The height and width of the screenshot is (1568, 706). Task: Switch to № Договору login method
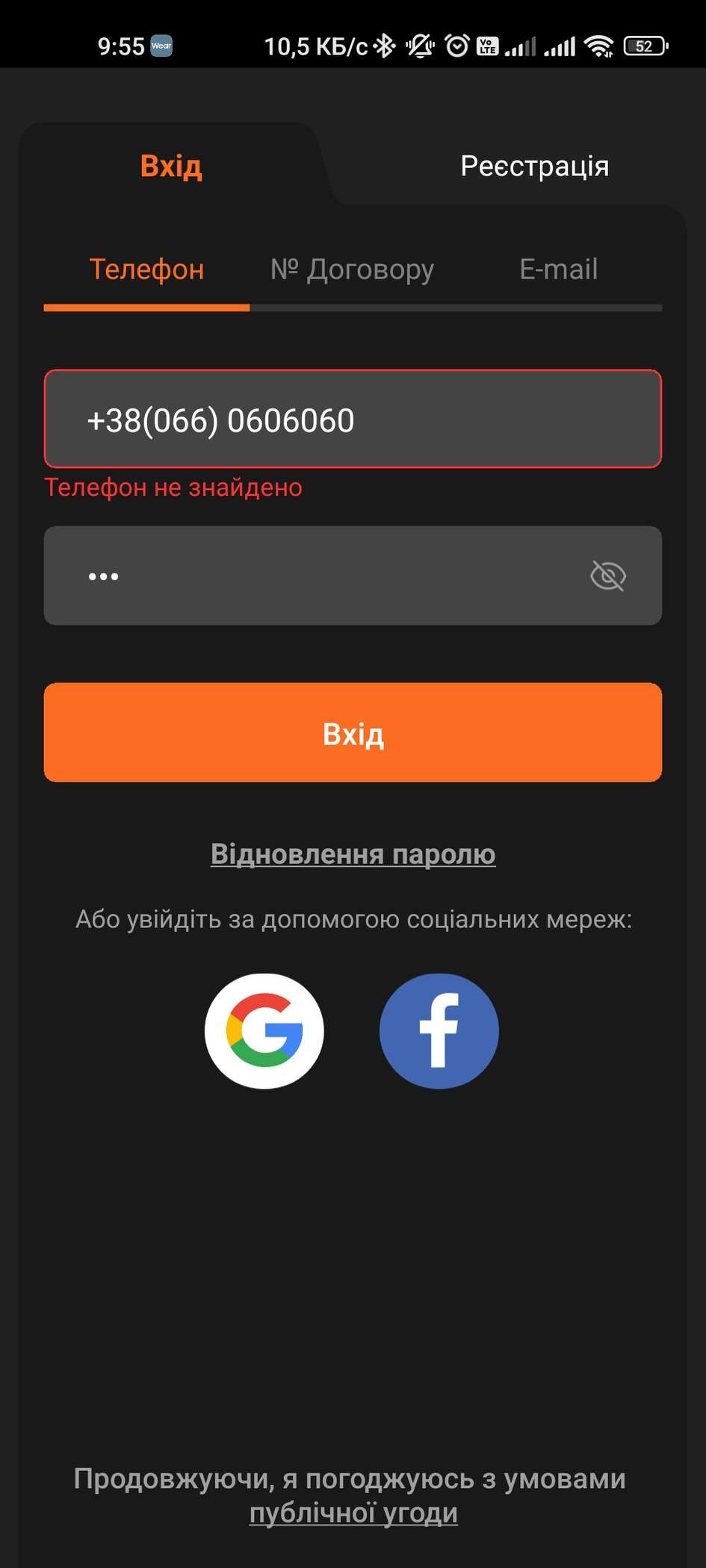point(352,270)
